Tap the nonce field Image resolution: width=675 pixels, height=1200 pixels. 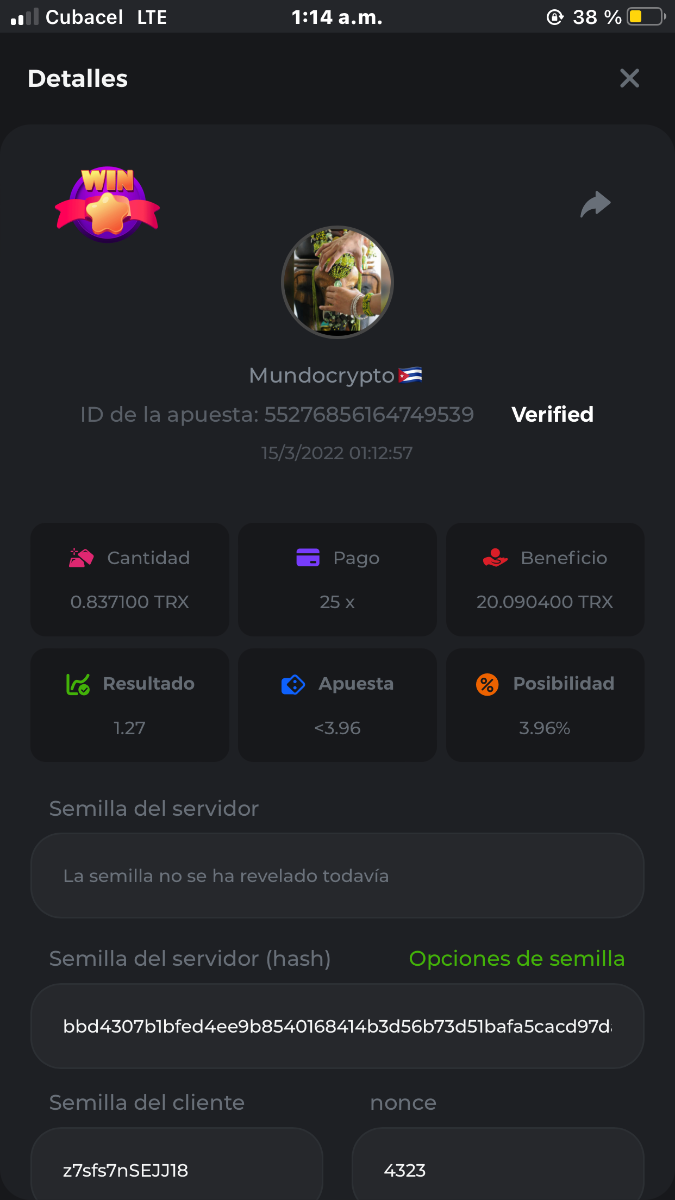(x=497, y=1169)
